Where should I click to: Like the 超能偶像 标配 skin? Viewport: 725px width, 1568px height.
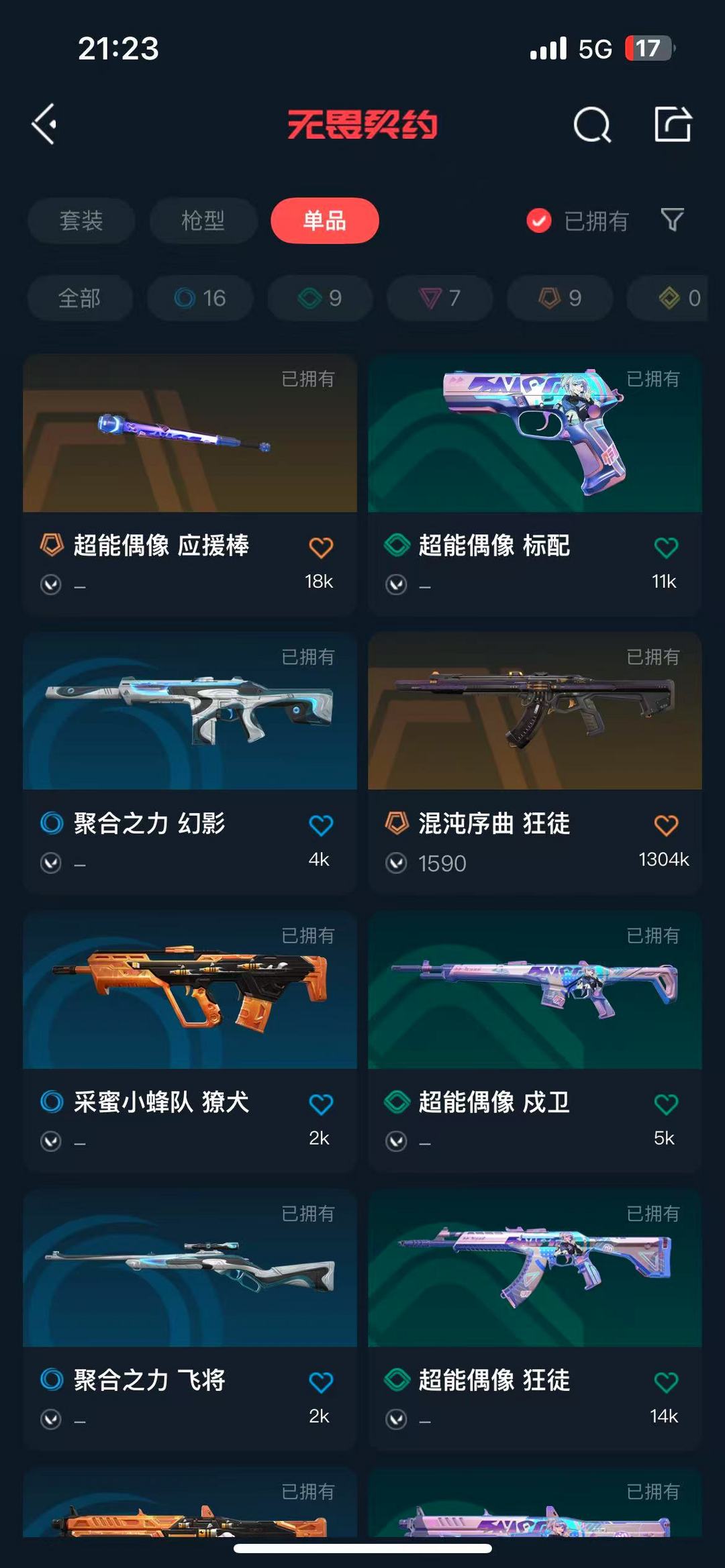click(666, 547)
